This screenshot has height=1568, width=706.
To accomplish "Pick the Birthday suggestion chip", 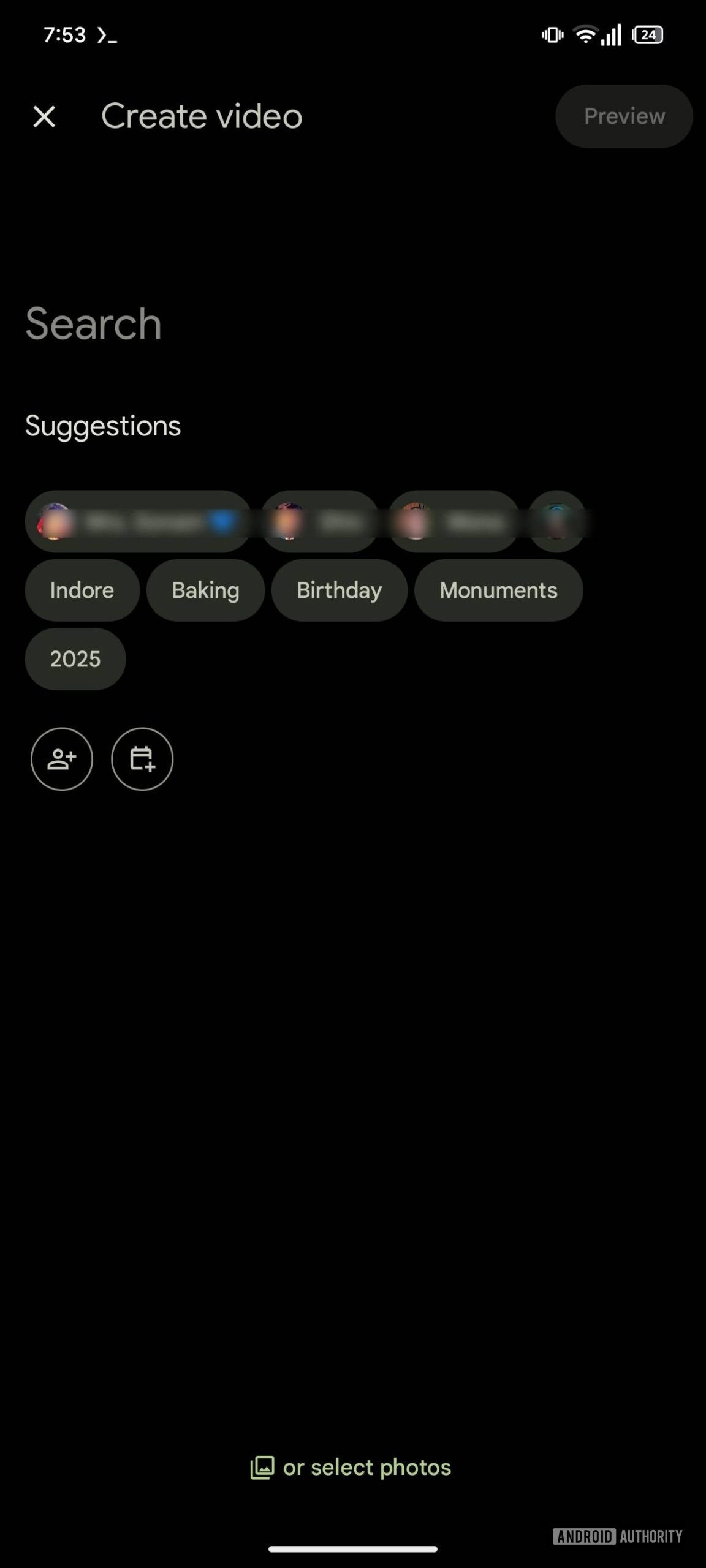I will click(339, 590).
